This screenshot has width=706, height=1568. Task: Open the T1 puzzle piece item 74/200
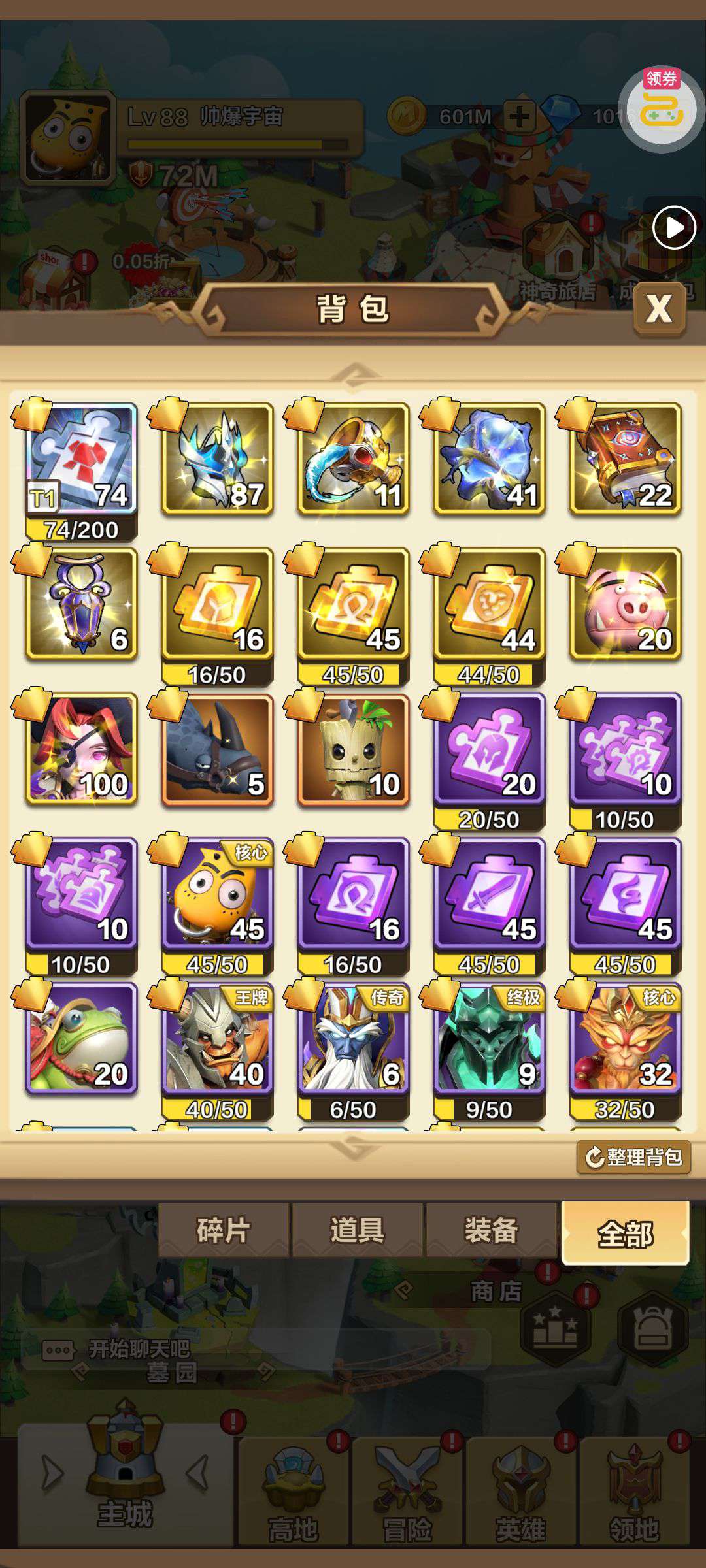(x=82, y=459)
